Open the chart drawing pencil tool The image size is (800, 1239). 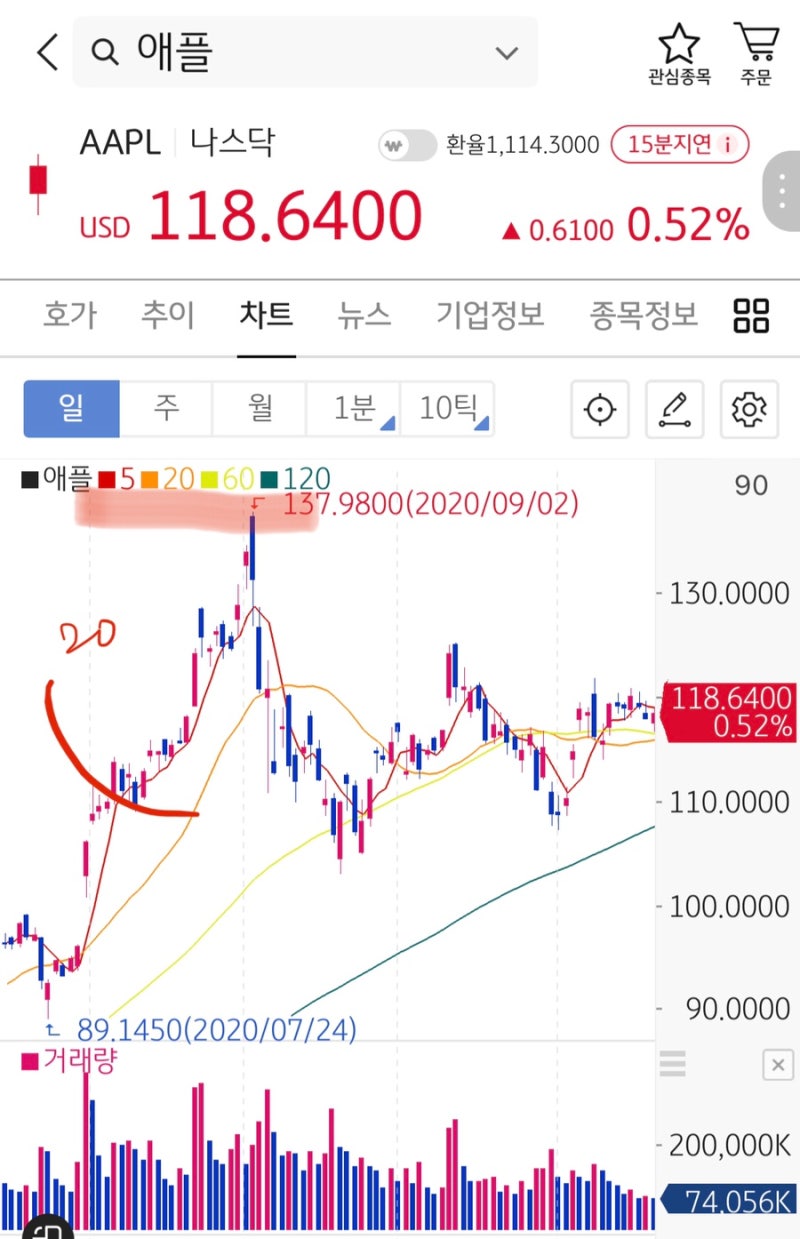(674, 409)
